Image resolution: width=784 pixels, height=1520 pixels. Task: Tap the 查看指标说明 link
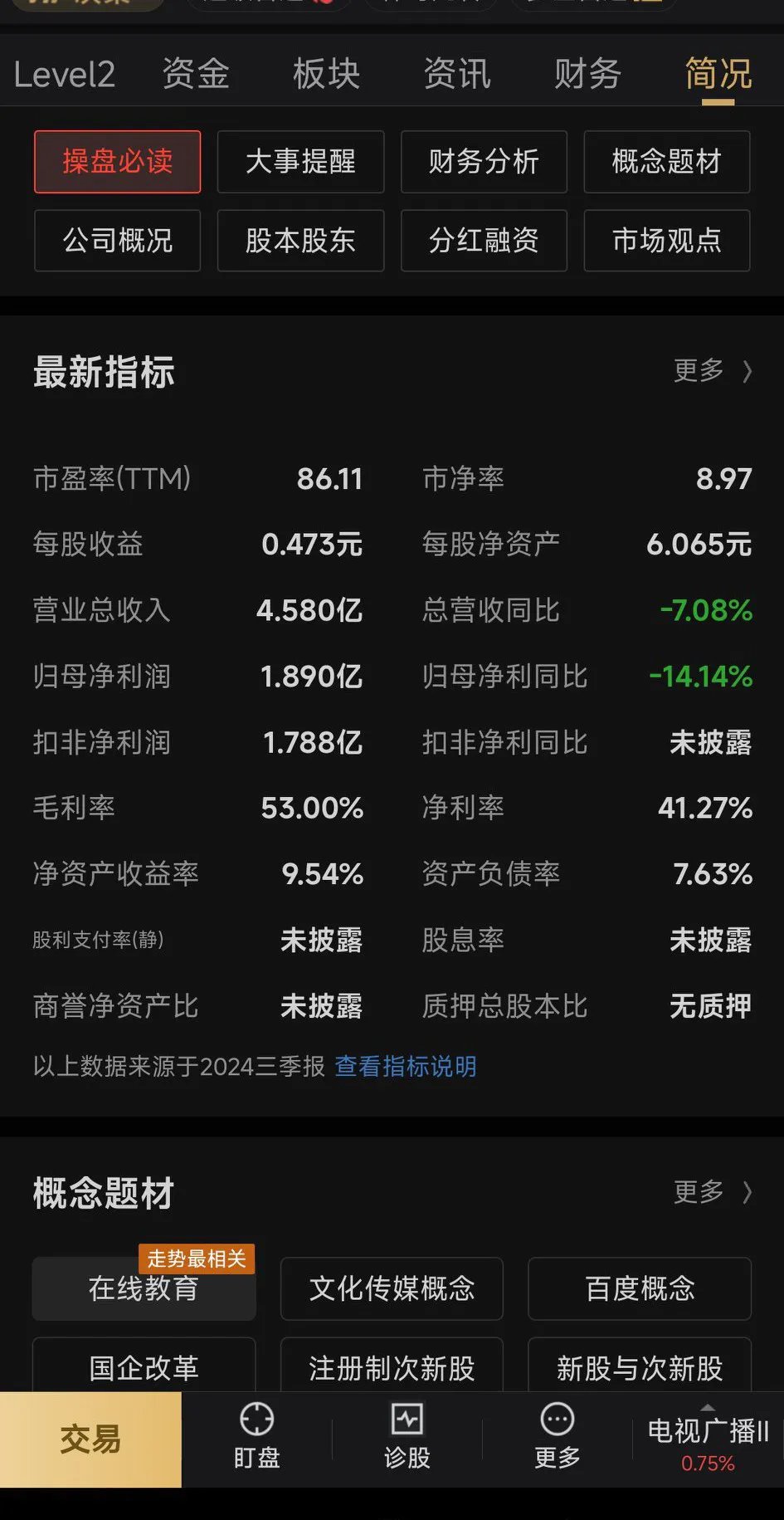coord(406,1067)
